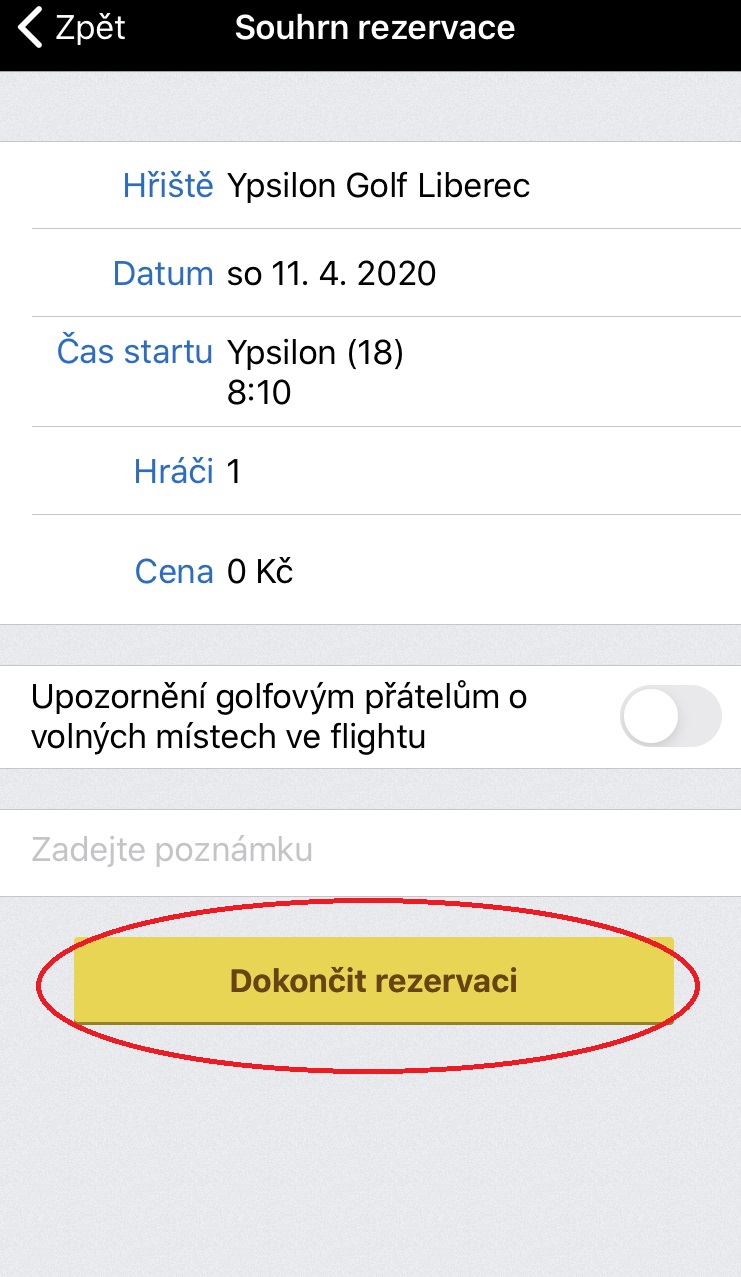The height and width of the screenshot is (1277, 741).
Task: Go back with the Zpět button
Action: (72, 28)
